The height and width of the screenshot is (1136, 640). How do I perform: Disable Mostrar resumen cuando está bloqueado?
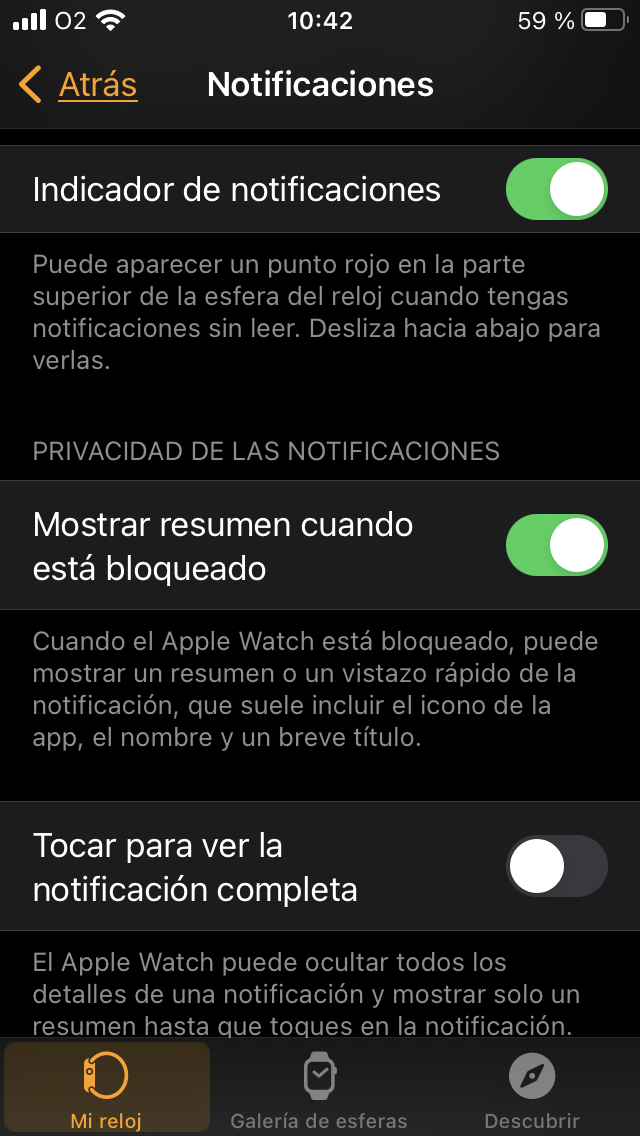click(556, 546)
